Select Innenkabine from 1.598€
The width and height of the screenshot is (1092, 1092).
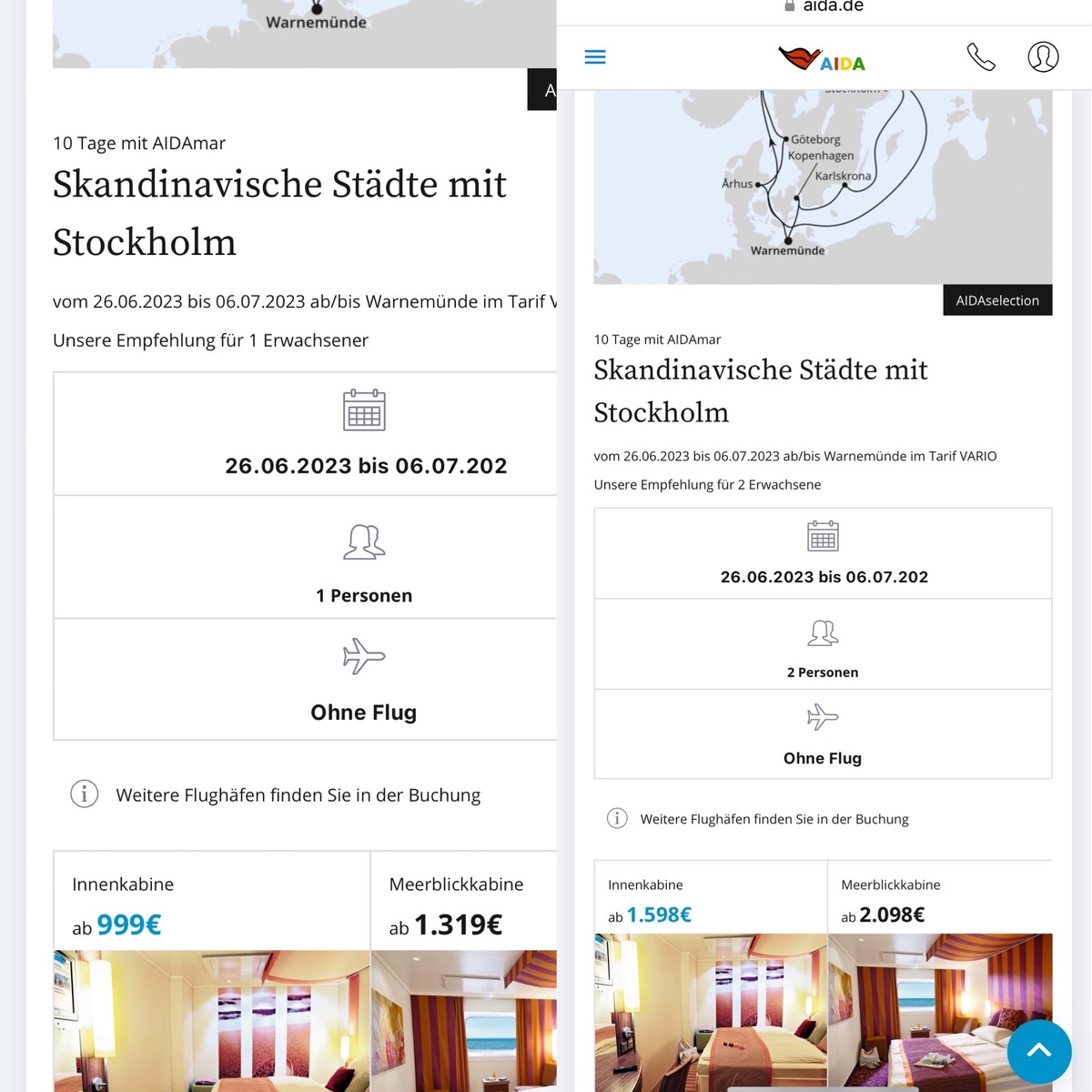point(711,976)
